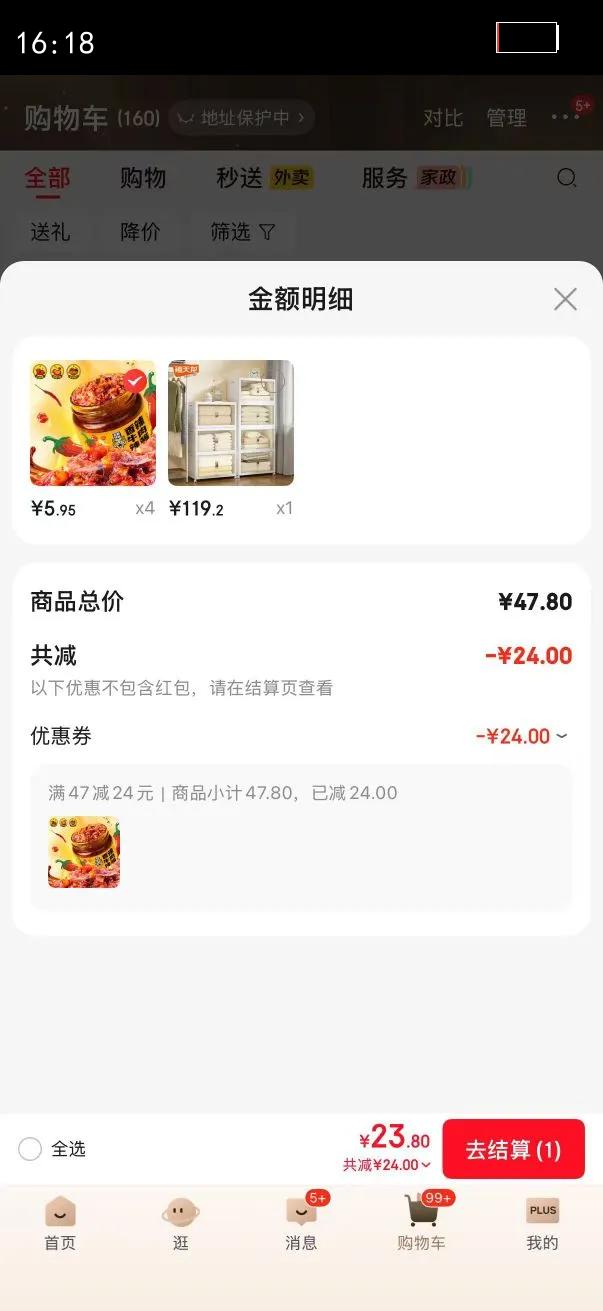Select the storage cabinet item priced ¥119.2

[230, 422]
